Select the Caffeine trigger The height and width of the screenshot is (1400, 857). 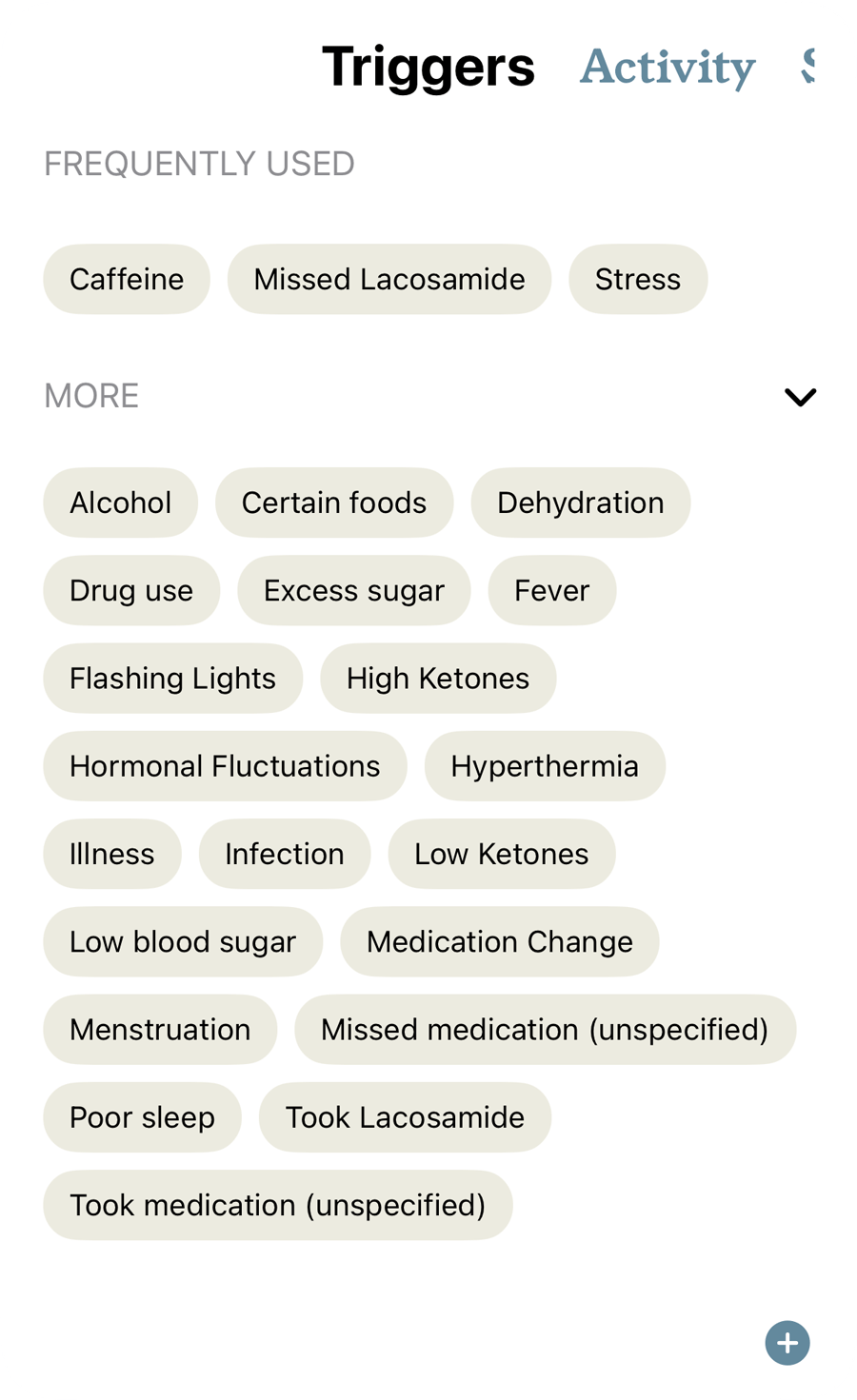[127, 280]
